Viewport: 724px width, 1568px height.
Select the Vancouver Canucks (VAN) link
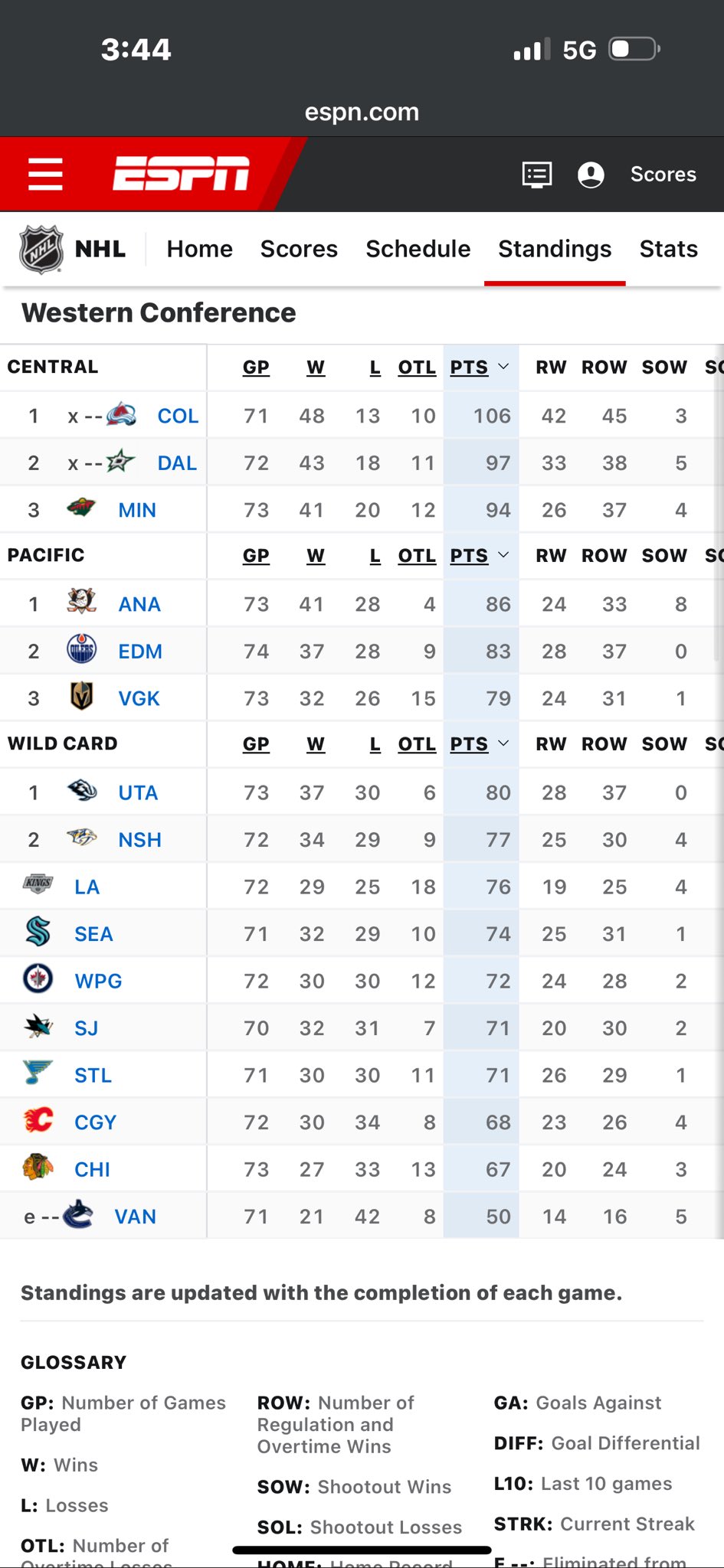click(135, 1217)
